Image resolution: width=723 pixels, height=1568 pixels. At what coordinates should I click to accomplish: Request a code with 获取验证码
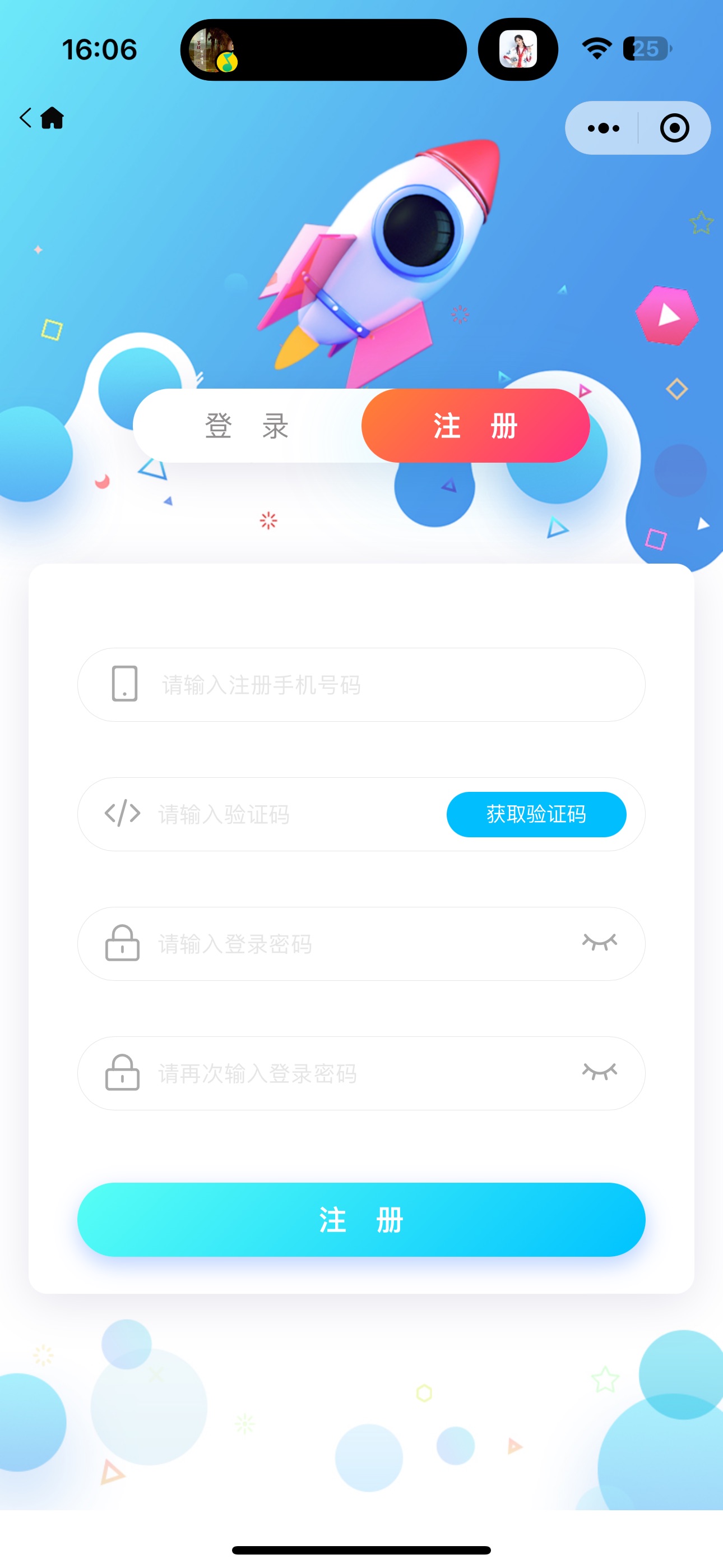tap(536, 814)
